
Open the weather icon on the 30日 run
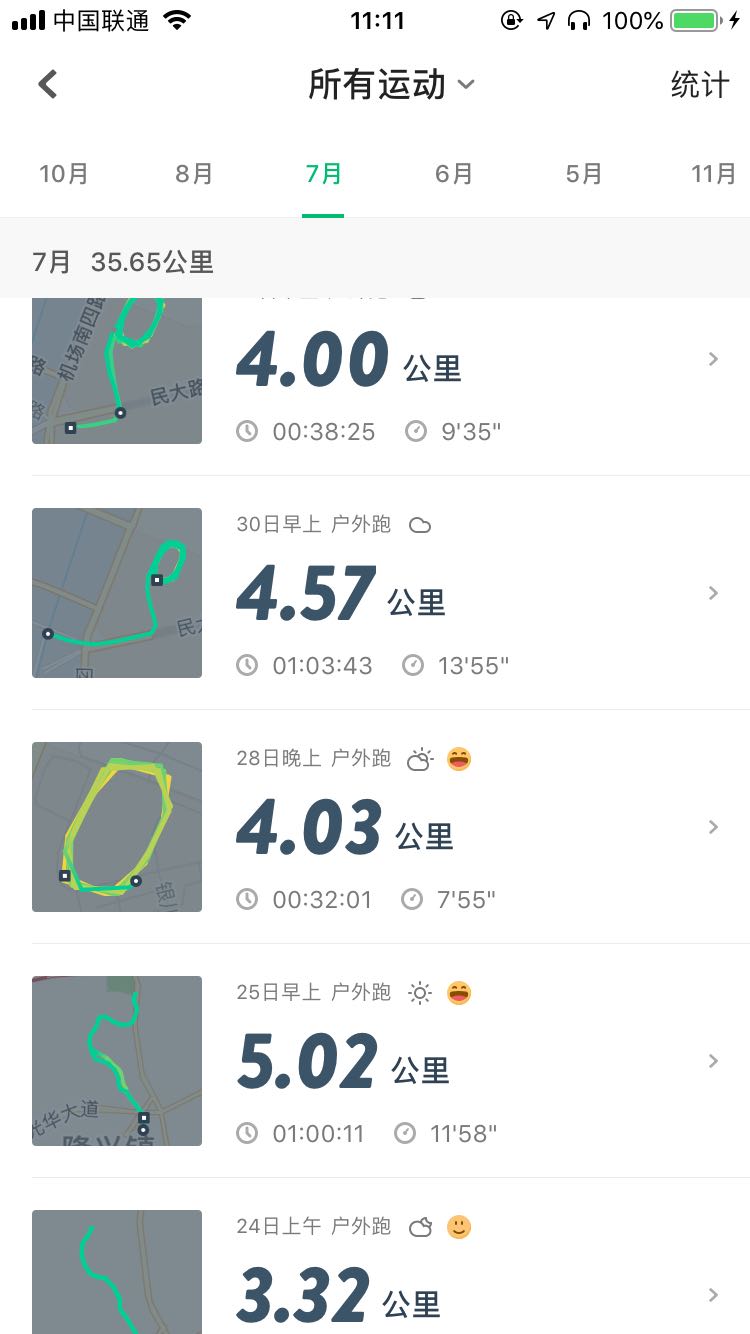pyautogui.click(x=420, y=524)
